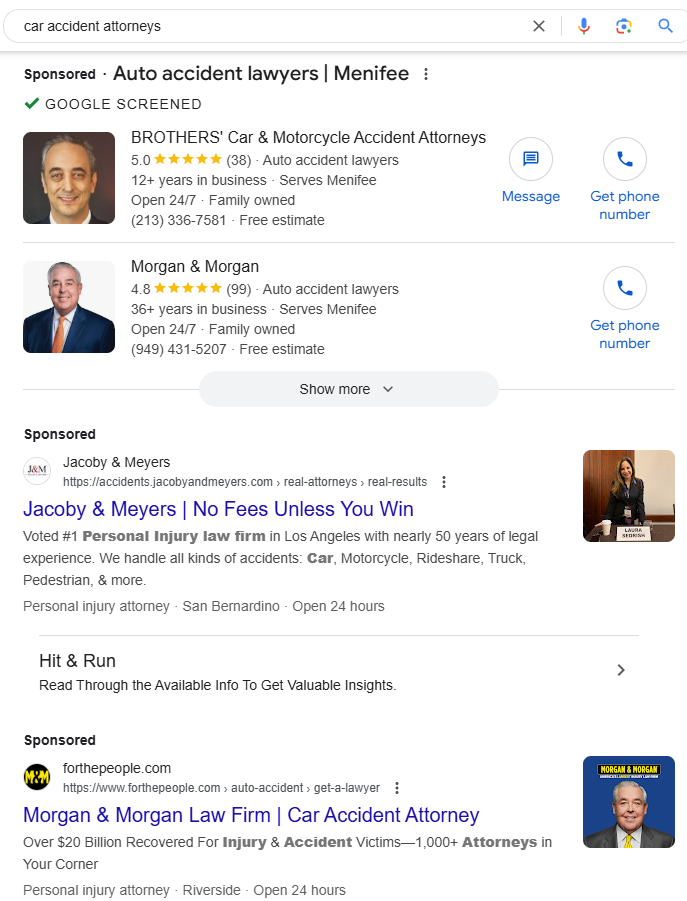Open ad options for Jacoby & Meyers

pos(444,482)
